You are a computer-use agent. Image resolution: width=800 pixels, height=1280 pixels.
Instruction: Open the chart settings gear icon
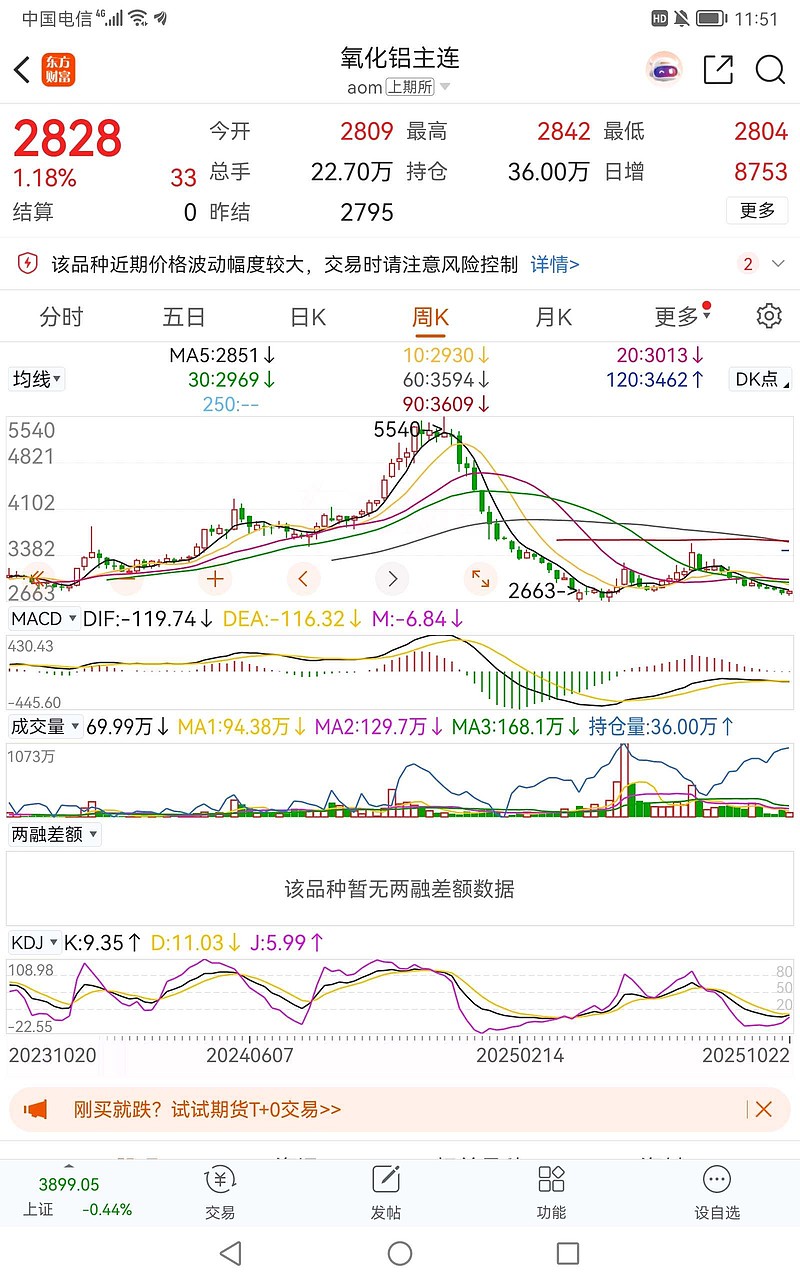pyautogui.click(x=768, y=316)
